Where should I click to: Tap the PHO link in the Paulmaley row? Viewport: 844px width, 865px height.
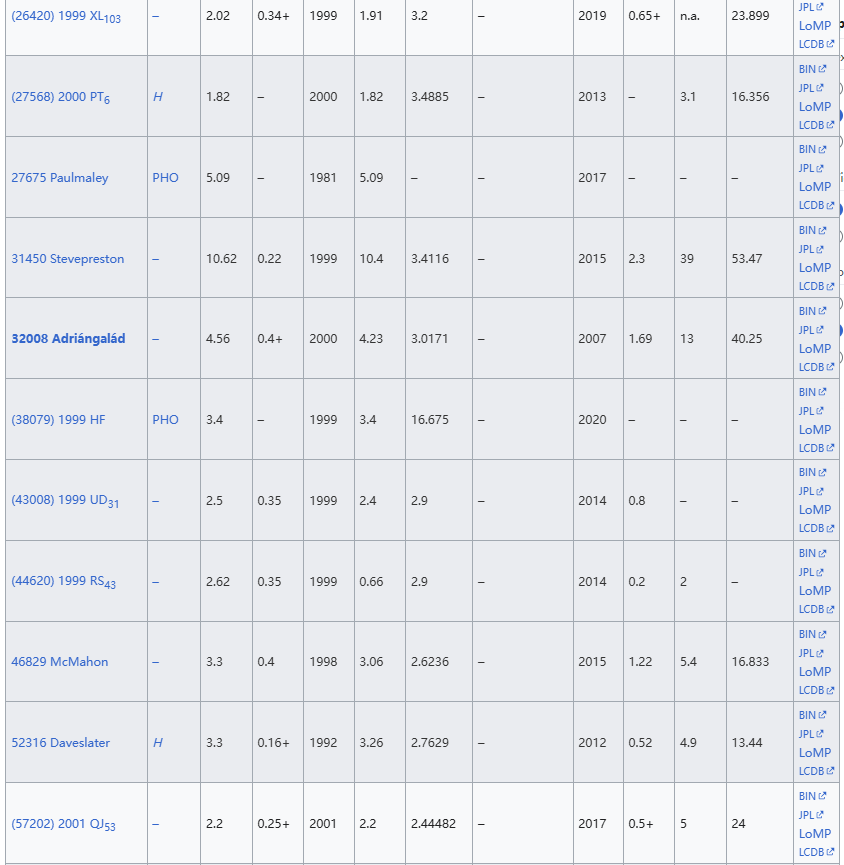[x=166, y=178]
